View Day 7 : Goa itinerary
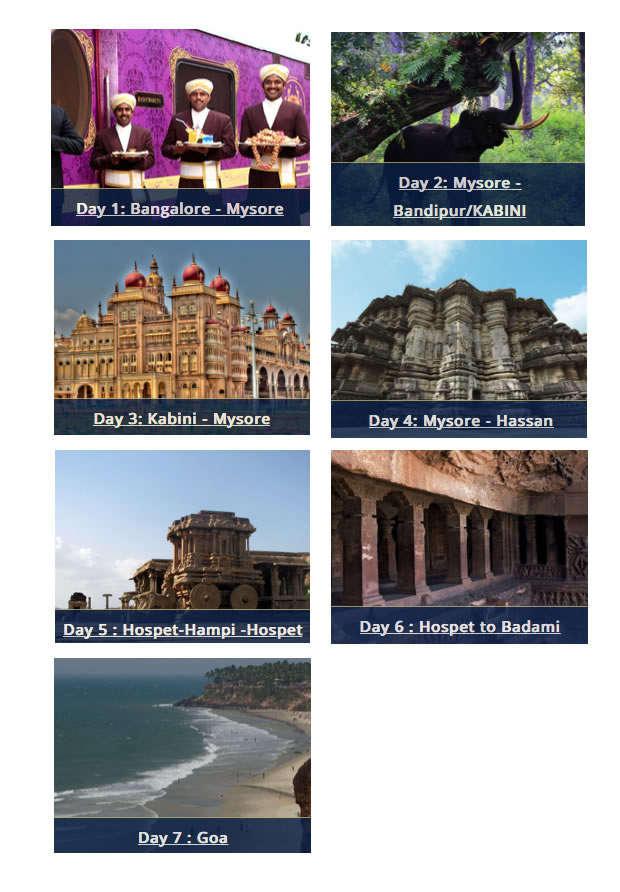The image size is (620, 892). pyautogui.click(x=183, y=837)
